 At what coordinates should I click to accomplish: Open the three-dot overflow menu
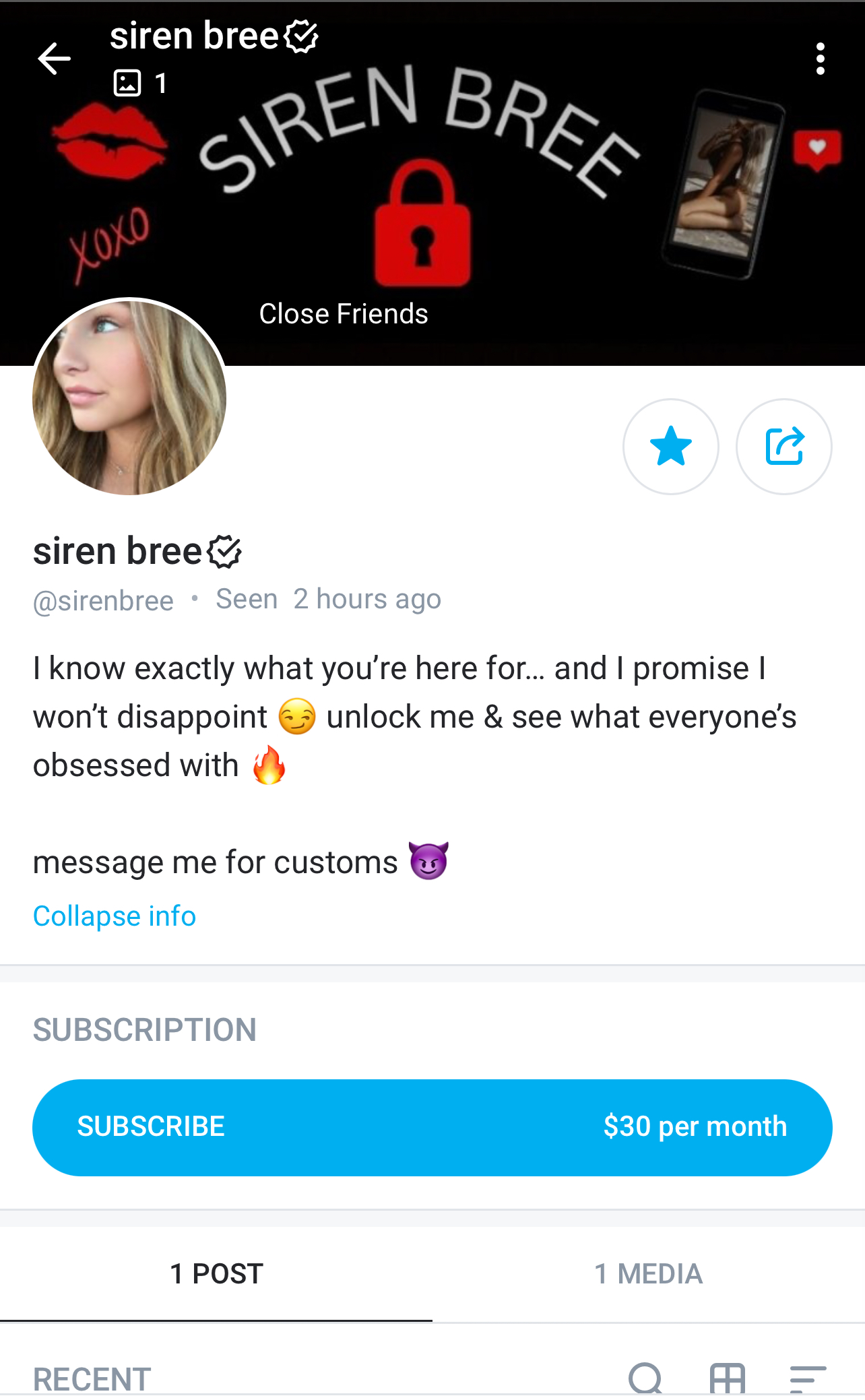pyautogui.click(x=820, y=59)
